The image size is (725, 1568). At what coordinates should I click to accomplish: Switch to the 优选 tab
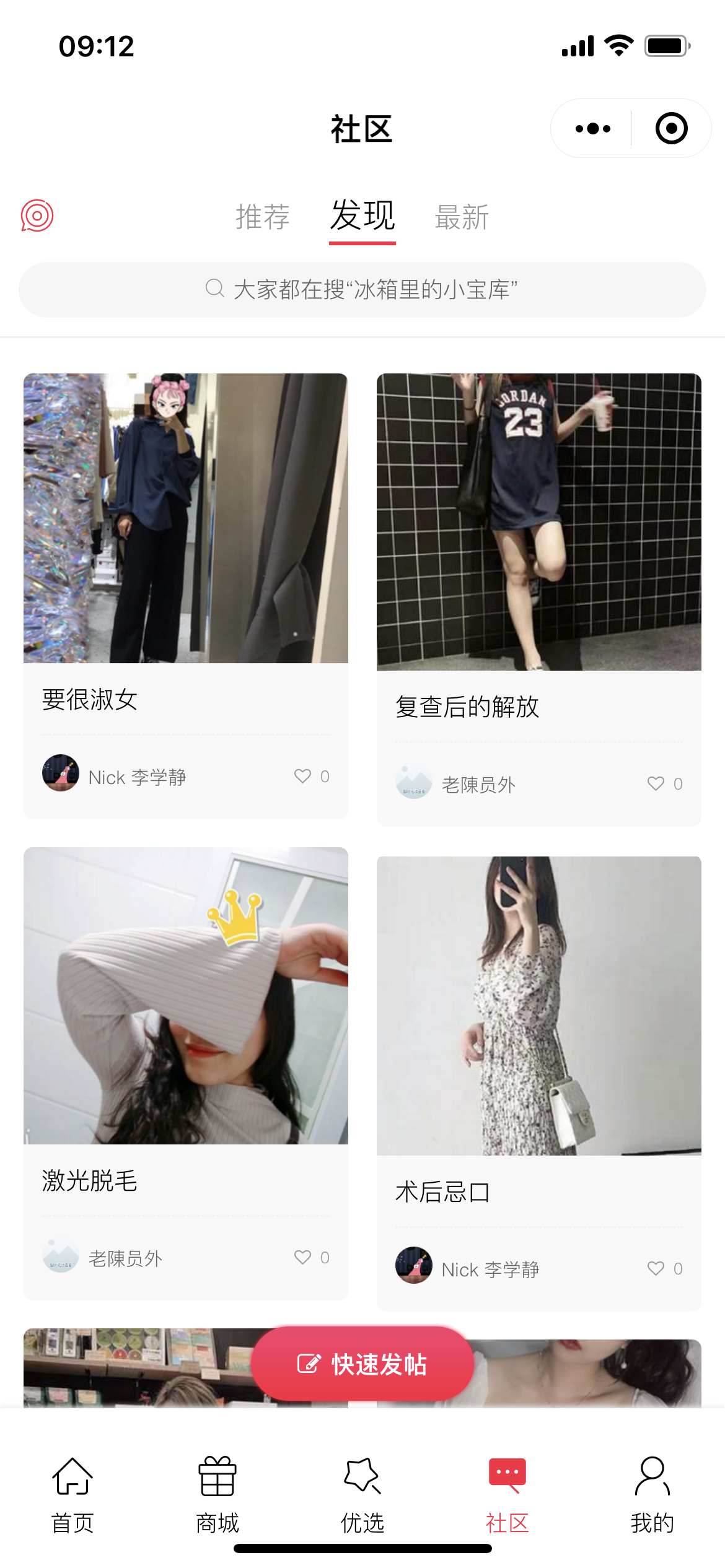coord(362,1494)
